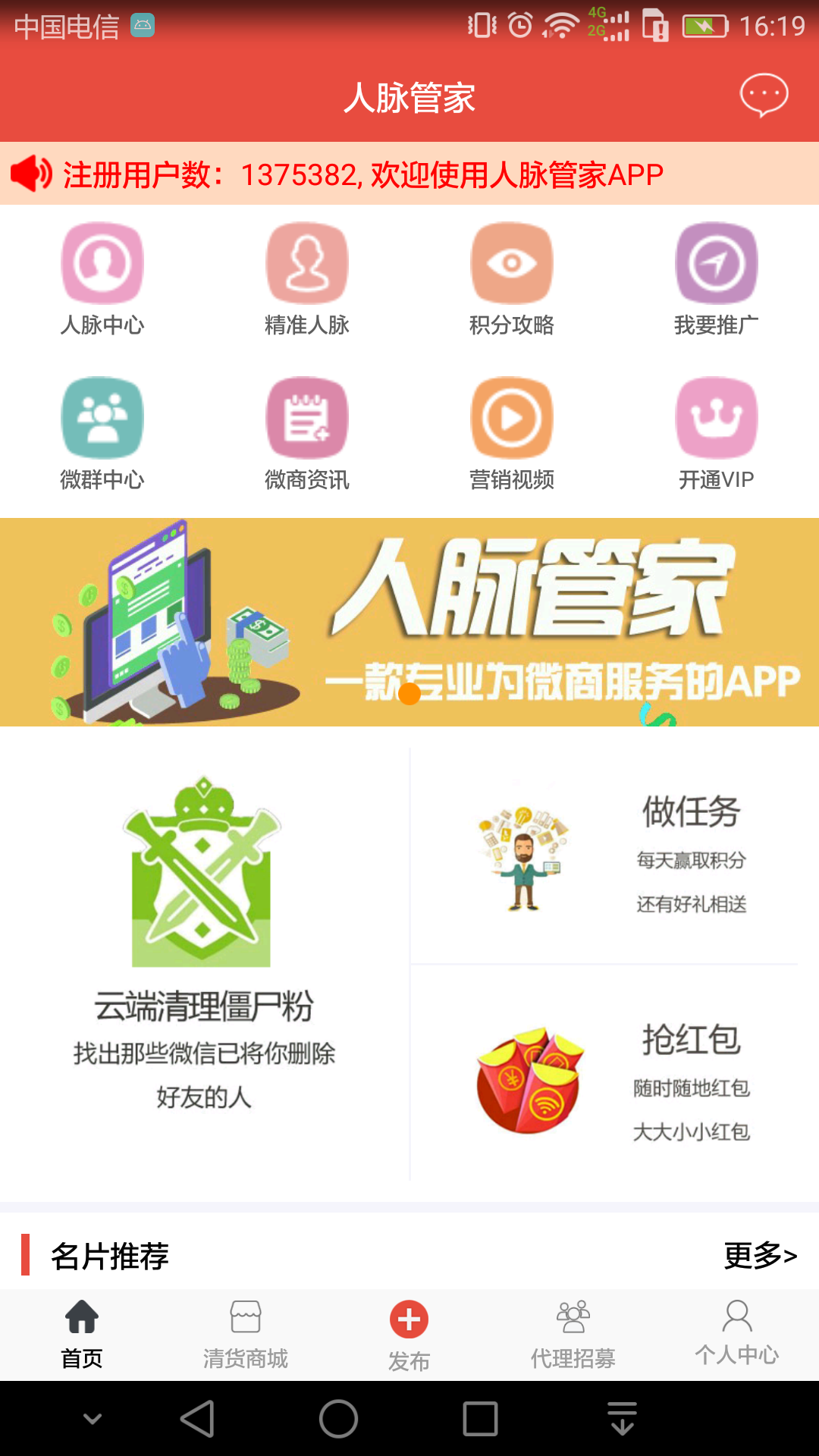
Task: Switch to the 代理招募 tab
Action: tap(573, 1335)
